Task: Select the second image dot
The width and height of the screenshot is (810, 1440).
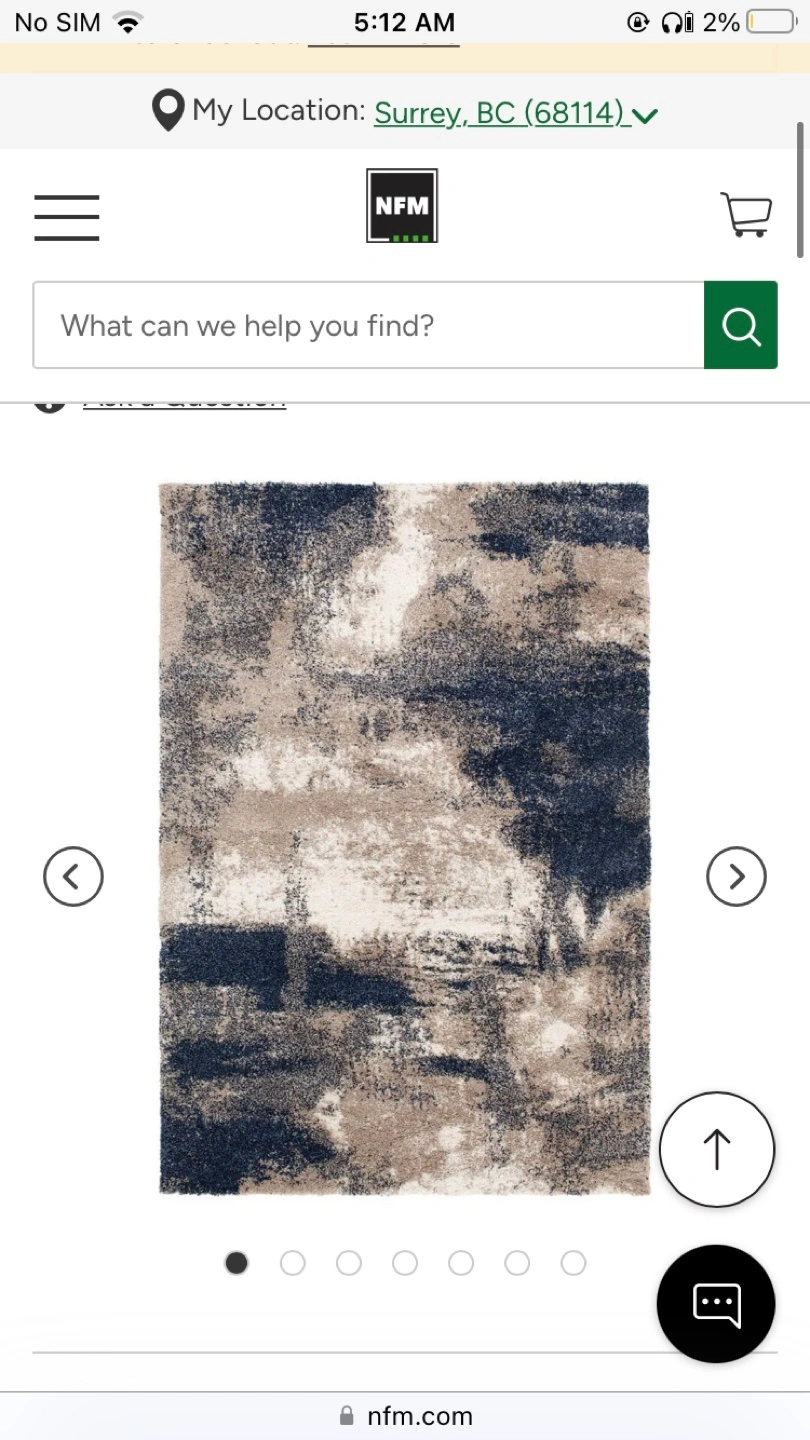Action: click(x=293, y=1263)
